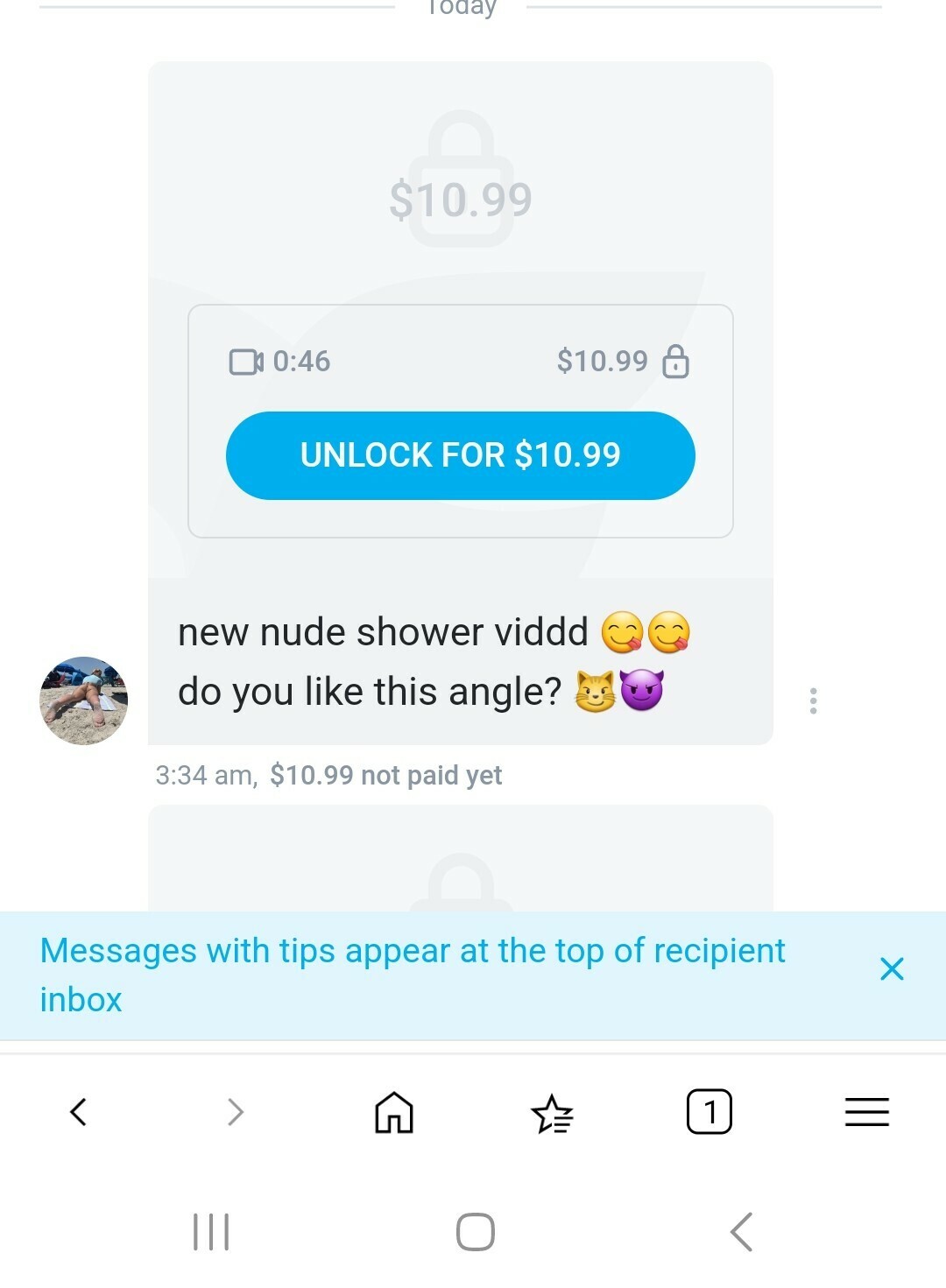Go forward in the browser
The height and width of the screenshot is (1288, 946).
tap(235, 1112)
